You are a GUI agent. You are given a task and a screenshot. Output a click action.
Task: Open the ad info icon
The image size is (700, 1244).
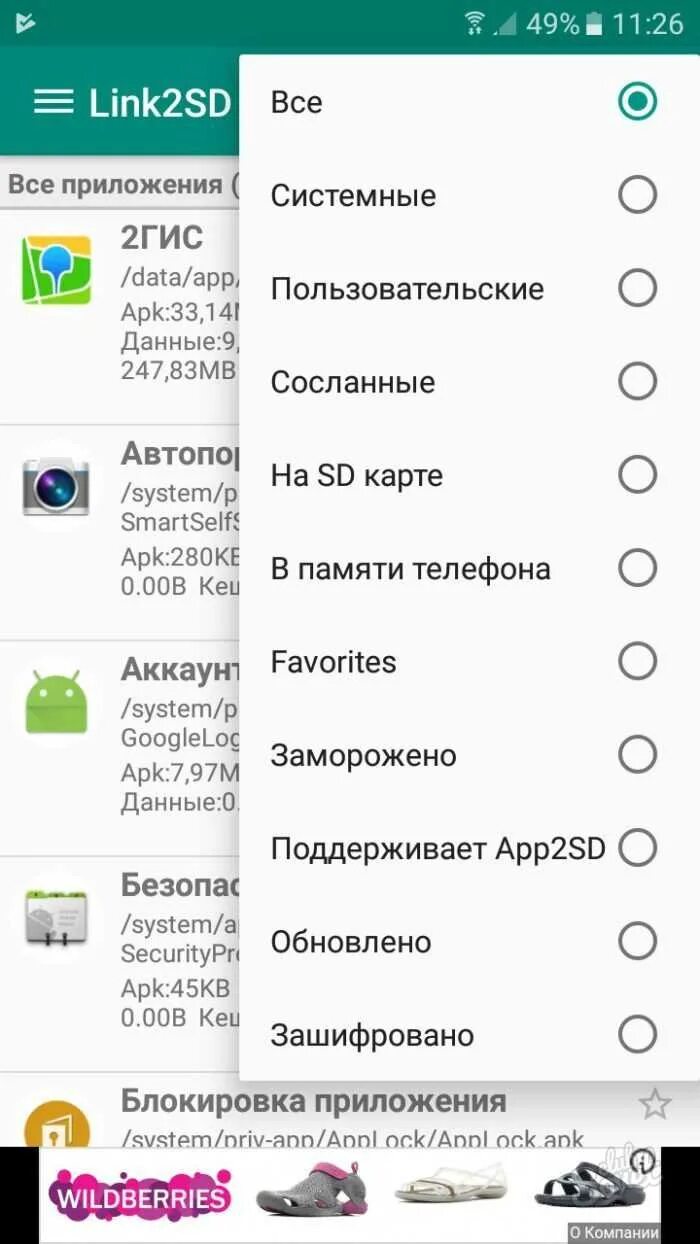pos(643,1161)
